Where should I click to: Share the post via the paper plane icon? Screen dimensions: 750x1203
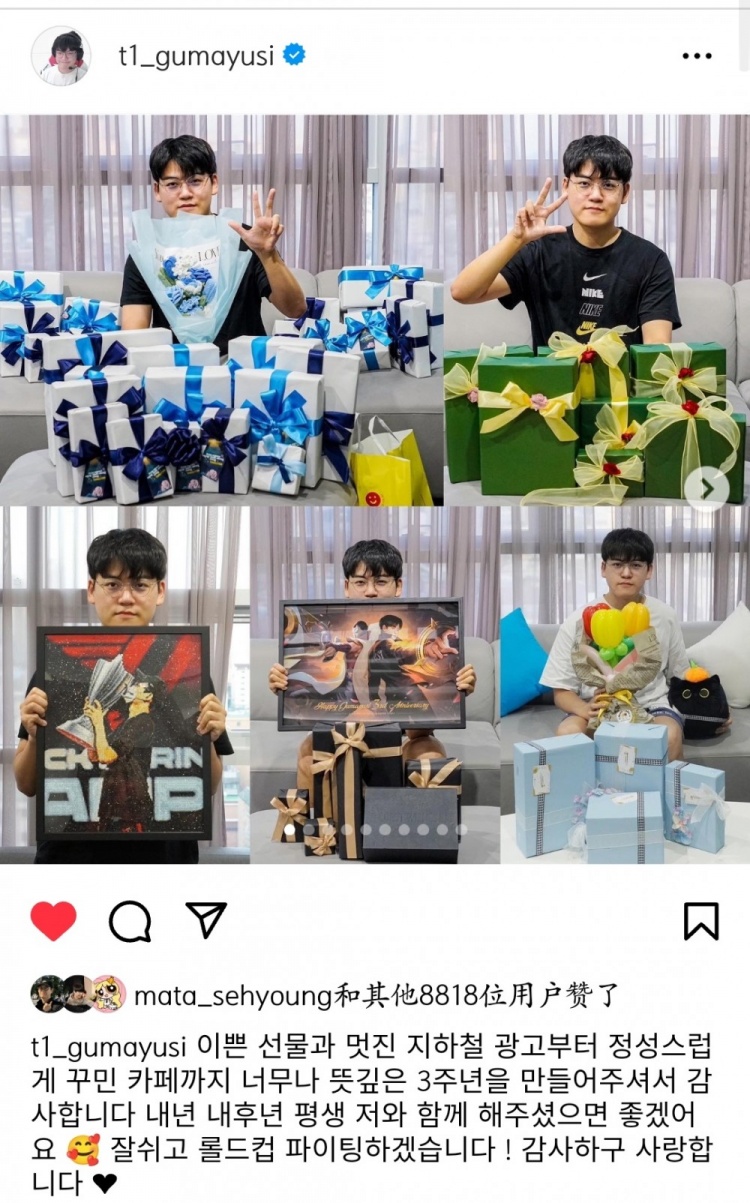[206, 920]
